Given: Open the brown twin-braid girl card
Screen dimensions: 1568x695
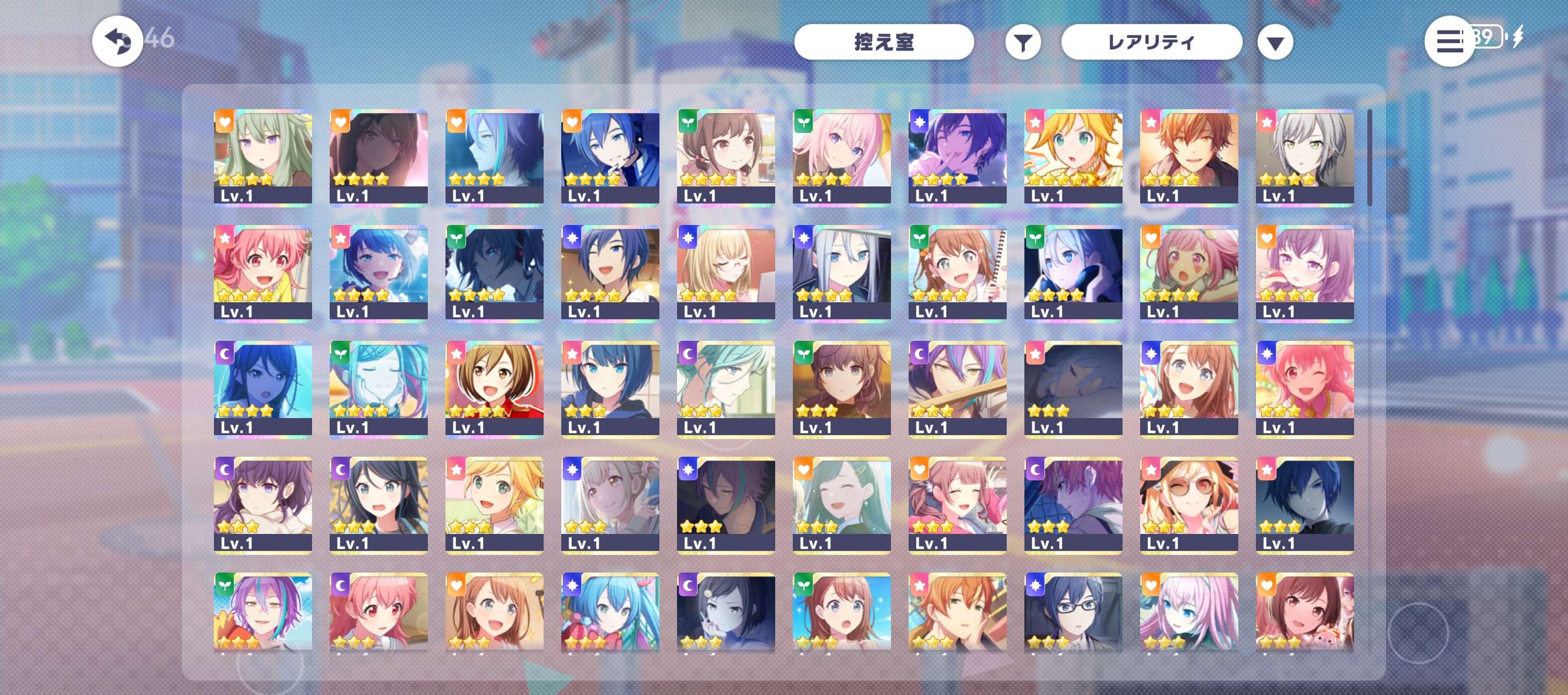Looking at the screenshot, I should [726, 157].
